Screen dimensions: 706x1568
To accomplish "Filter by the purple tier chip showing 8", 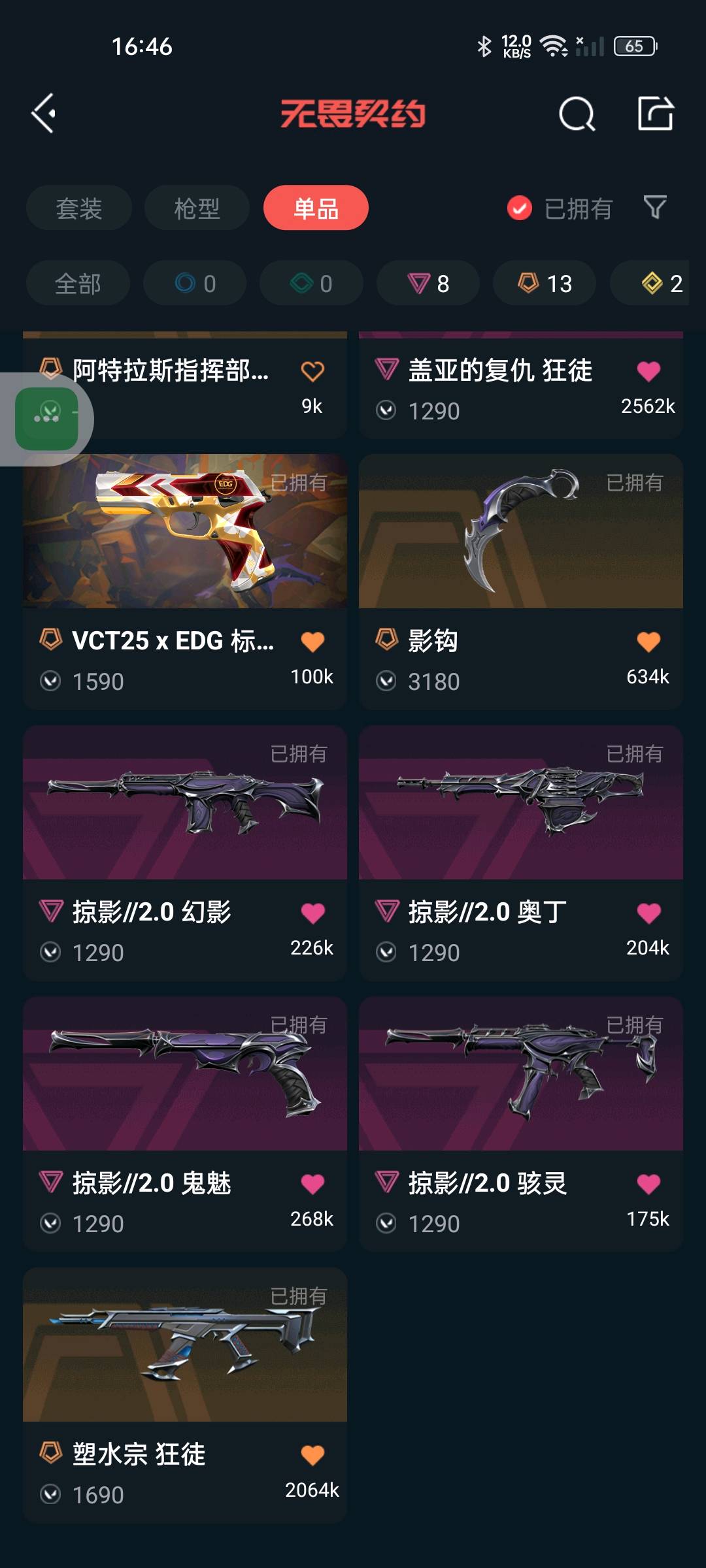I will click(x=428, y=284).
